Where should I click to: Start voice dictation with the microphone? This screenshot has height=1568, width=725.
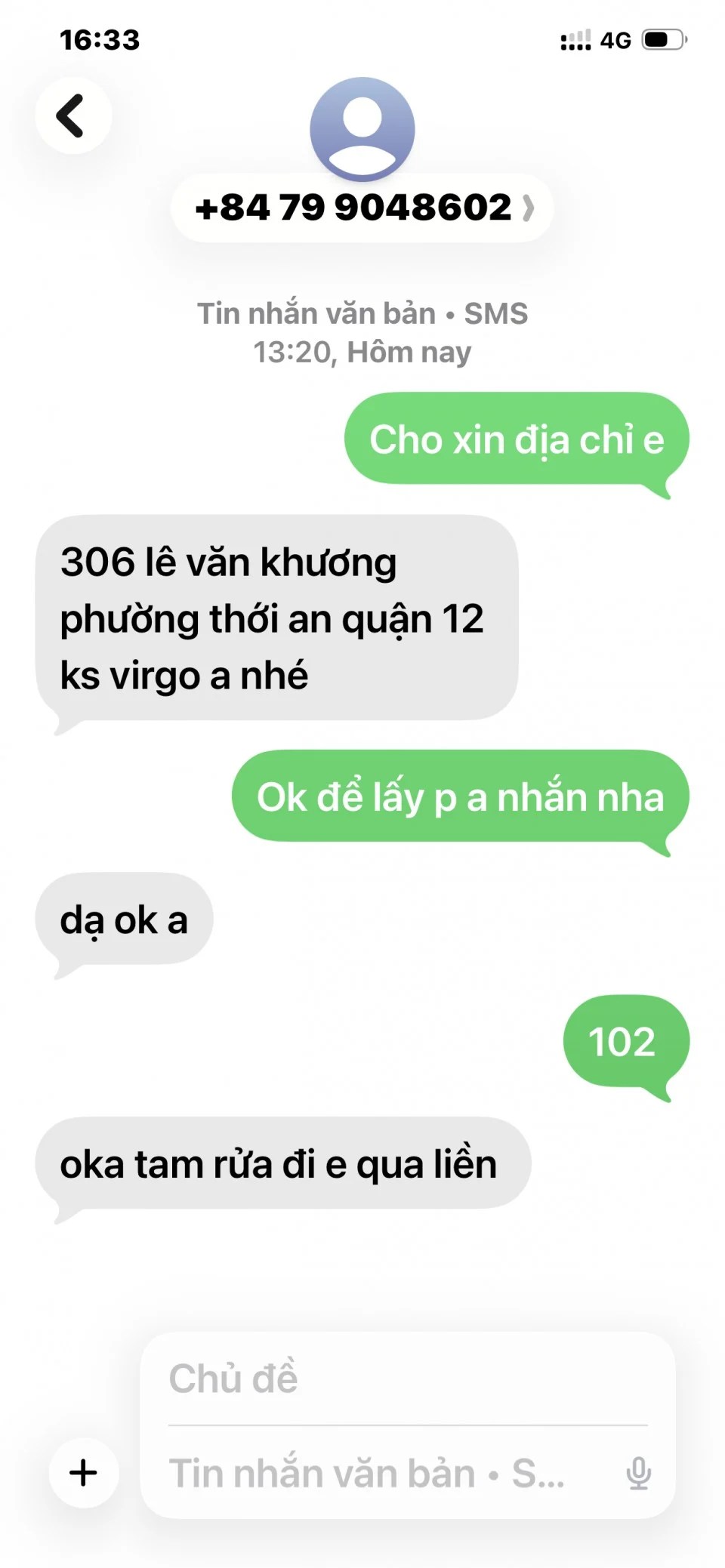coord(638,1473)
